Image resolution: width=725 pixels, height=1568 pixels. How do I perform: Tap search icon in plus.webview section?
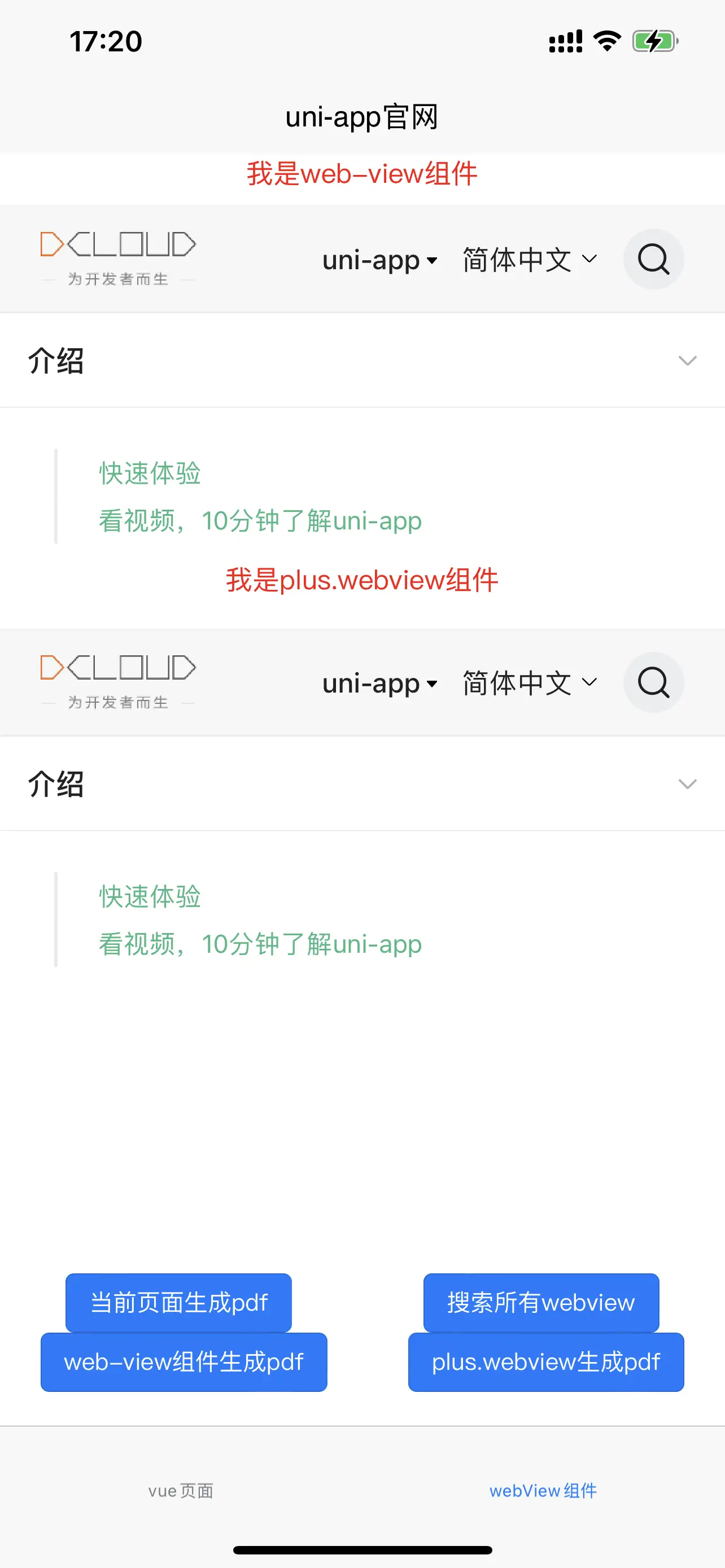[653, 683]
